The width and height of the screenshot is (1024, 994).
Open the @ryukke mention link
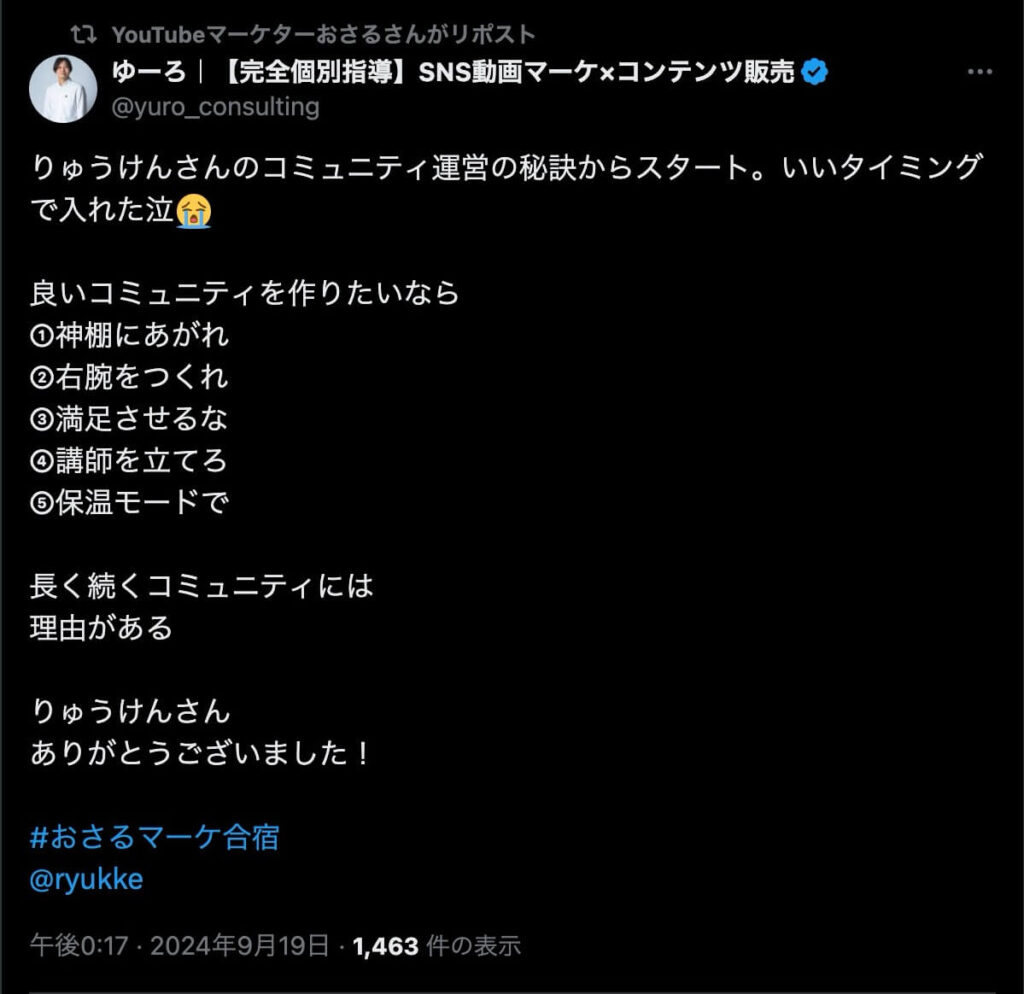pos(87,879)
